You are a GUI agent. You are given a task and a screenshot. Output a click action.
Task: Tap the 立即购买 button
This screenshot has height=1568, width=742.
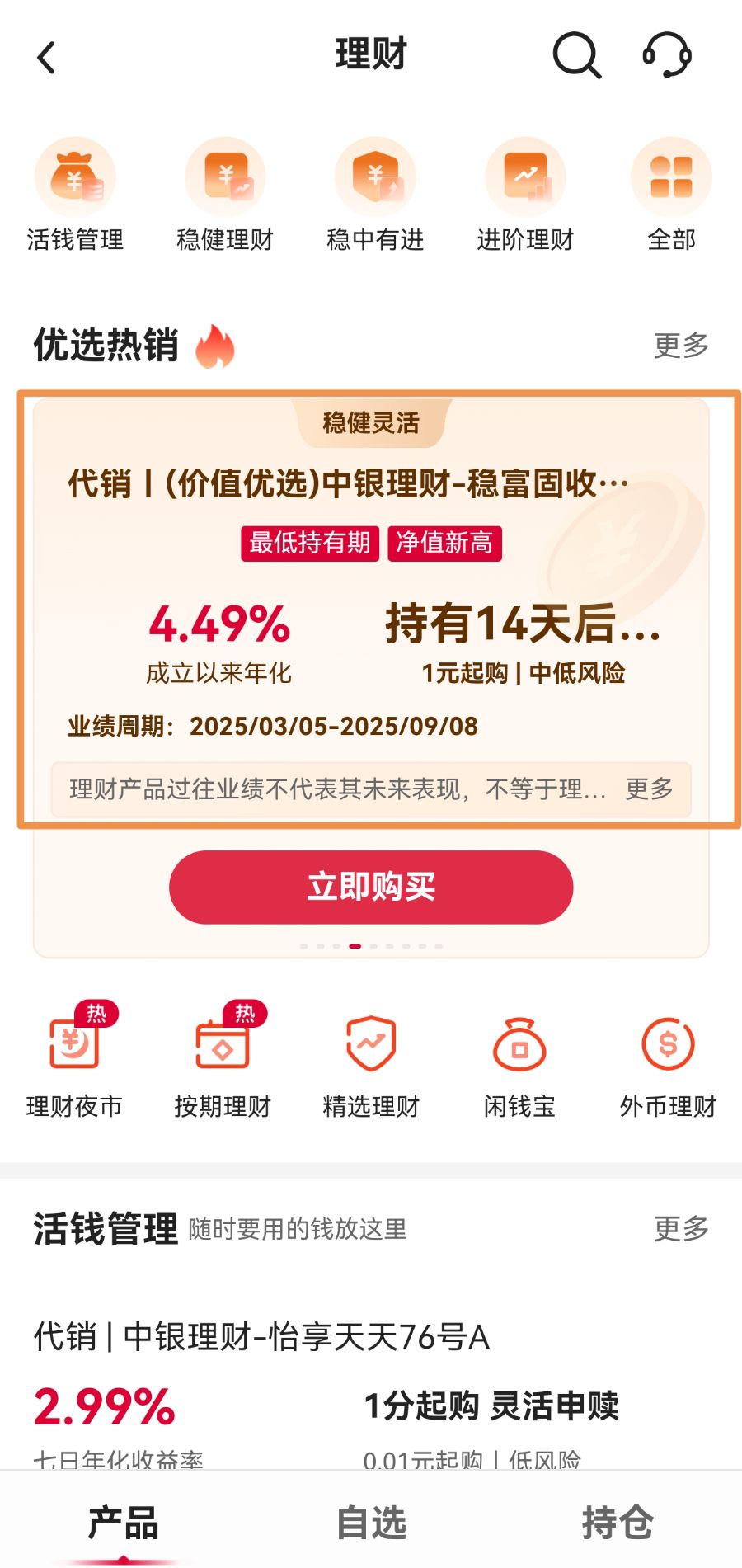click(371, 887)
